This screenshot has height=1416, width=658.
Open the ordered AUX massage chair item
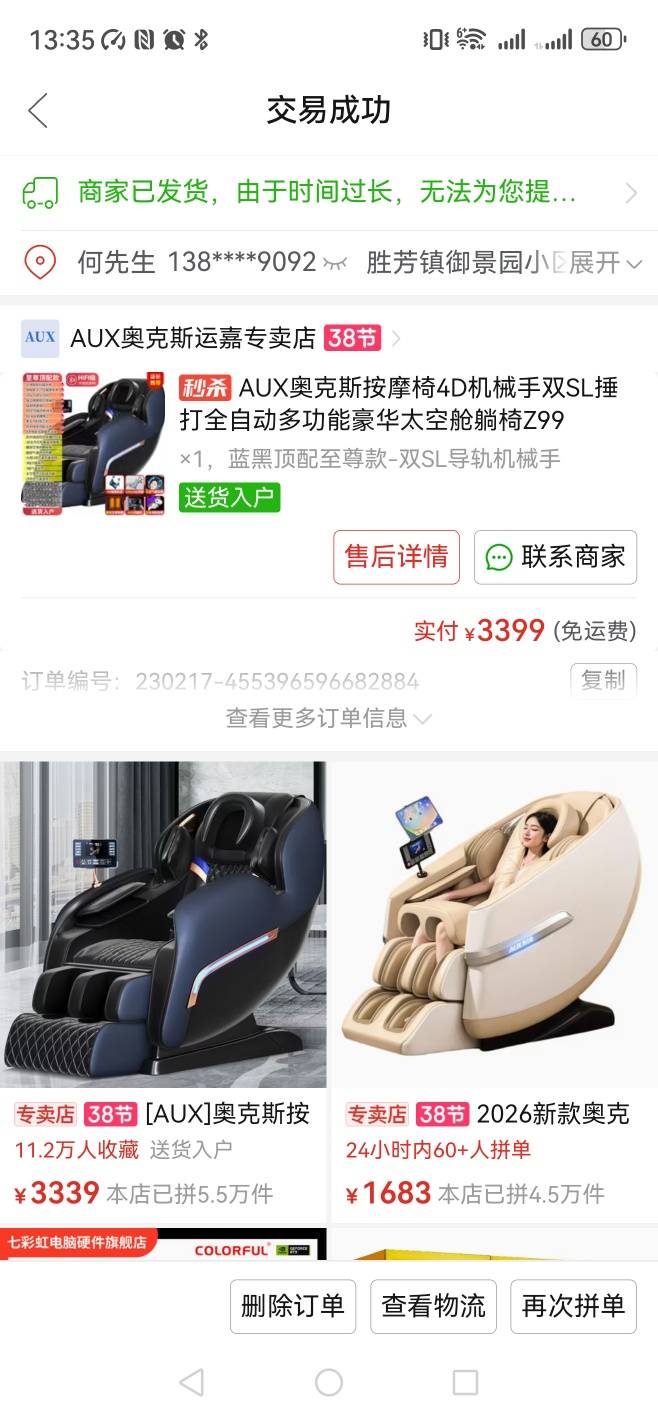pos(398,404)
